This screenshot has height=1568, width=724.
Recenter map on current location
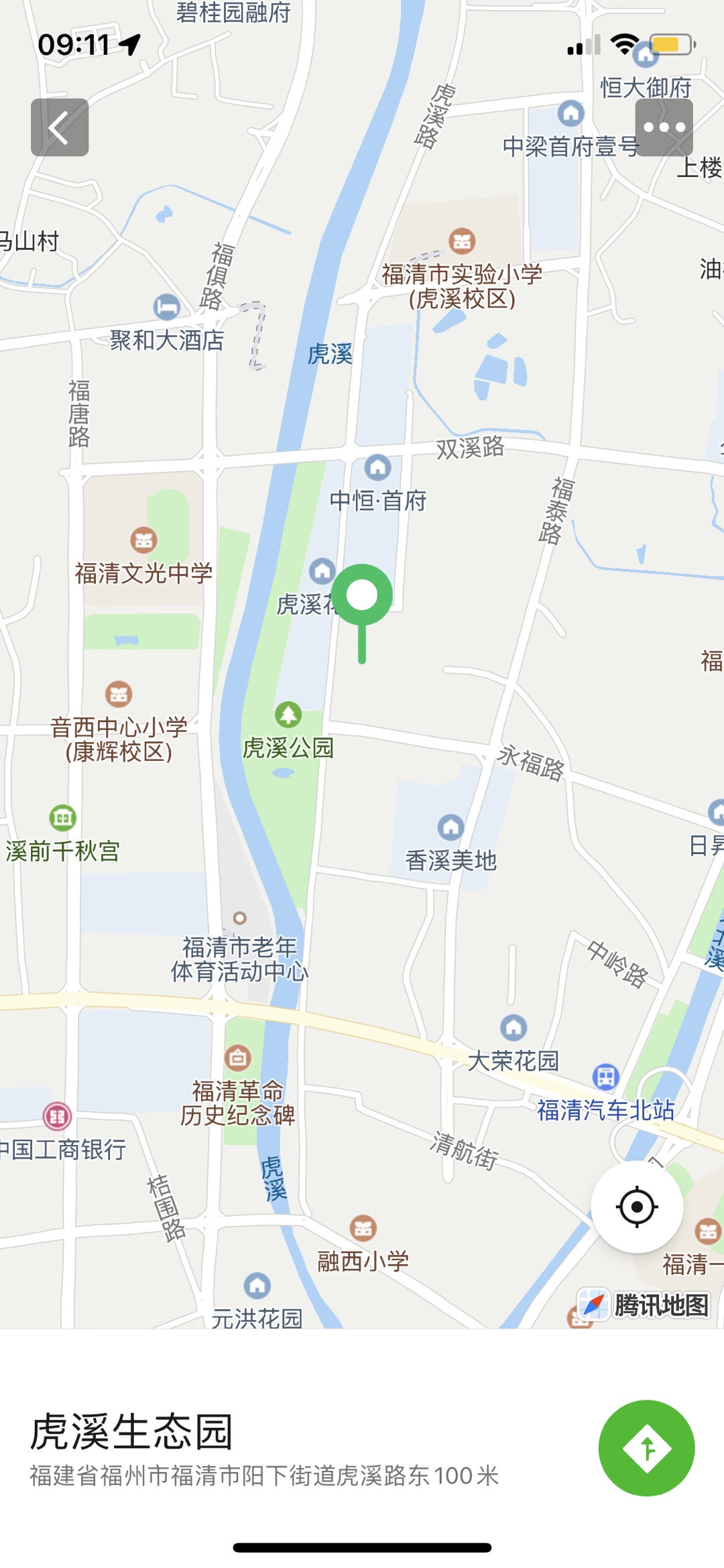point(636,1207)
